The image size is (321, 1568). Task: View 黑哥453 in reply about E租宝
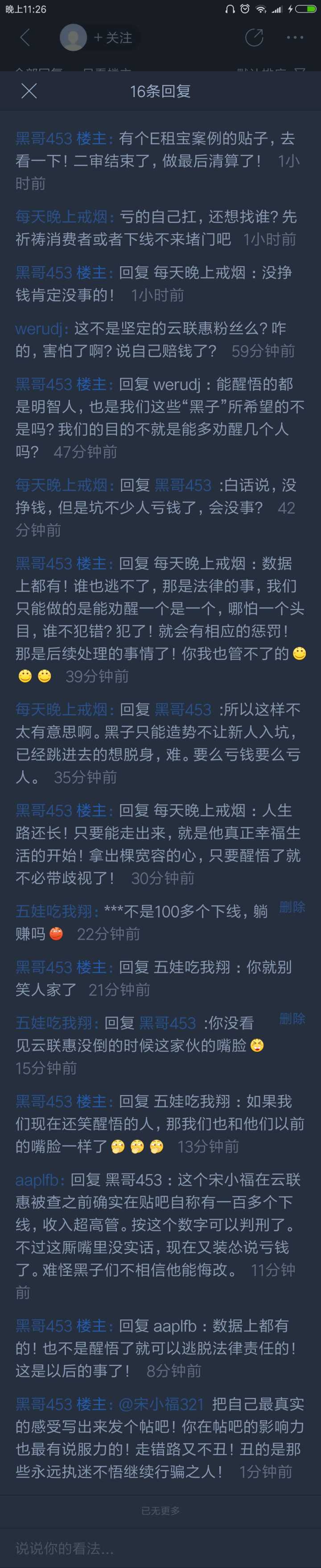click(44, 139)
